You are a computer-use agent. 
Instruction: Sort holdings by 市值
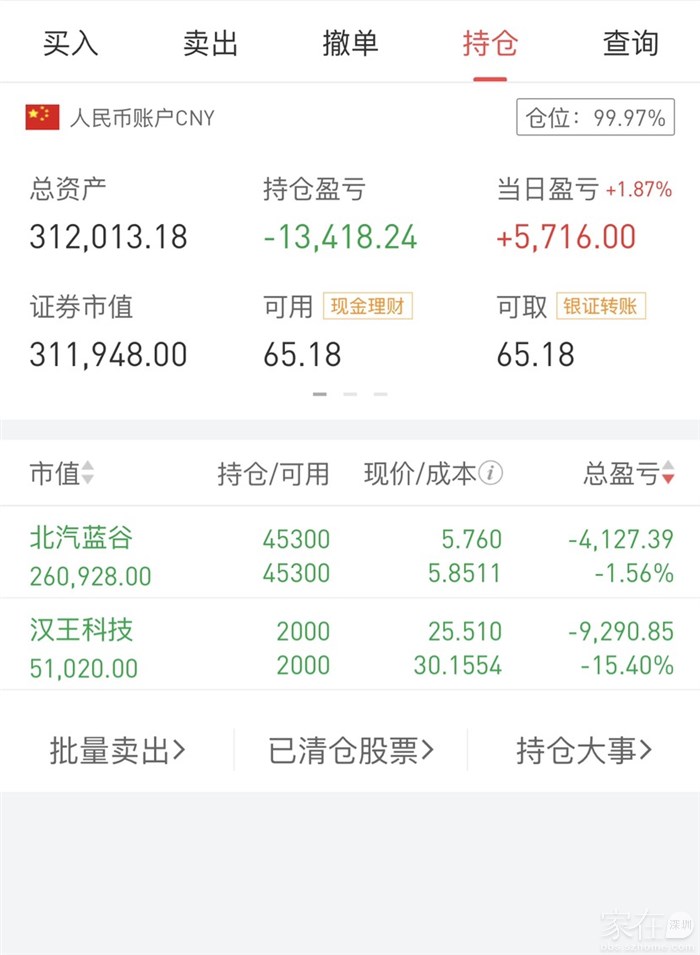tap(62, 473)
